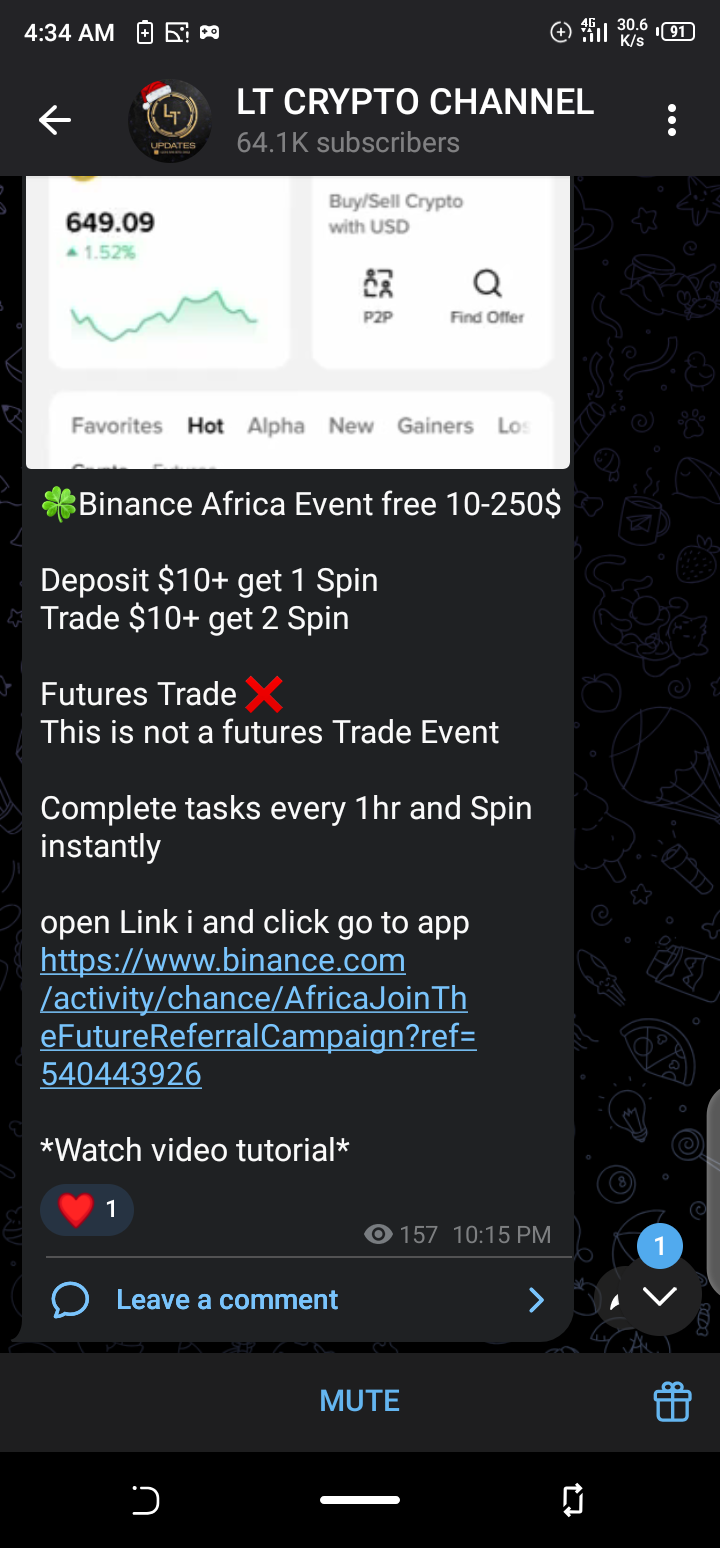This screenshot has height=1548, width=720.
Task: Open the channel overflow menu
Action: tap(672, 121)
